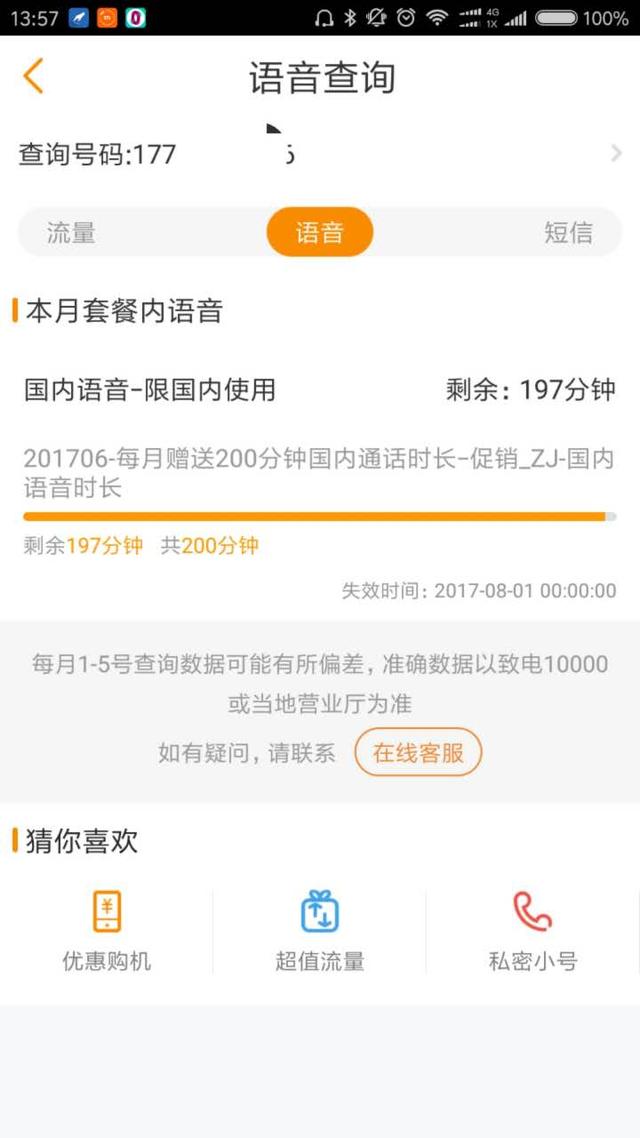Open 超值流量 data offers
640x1138 pixels.
tap(320, 931)
